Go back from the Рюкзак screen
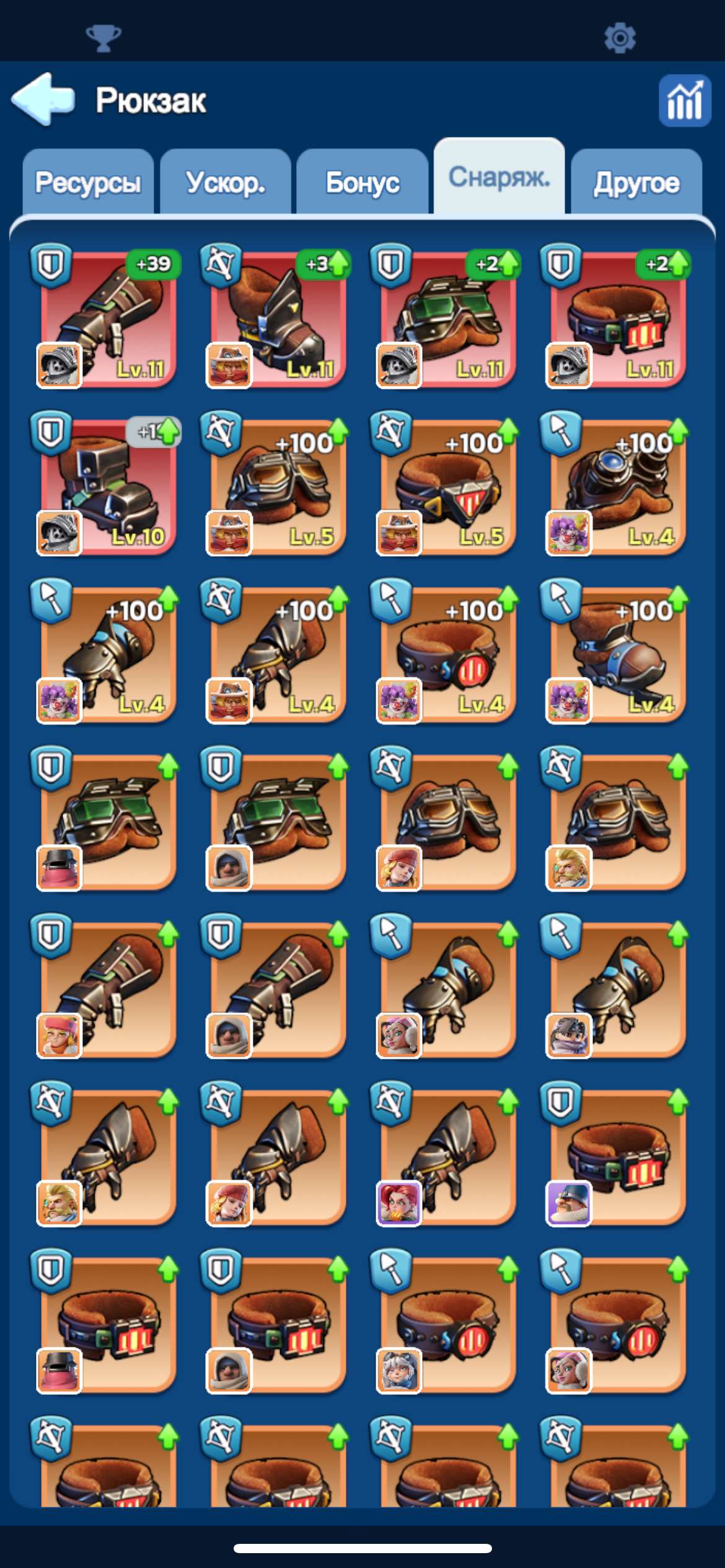Image resolution: width=725 pixels, height=1568 pixels. [x=43, y=100]
